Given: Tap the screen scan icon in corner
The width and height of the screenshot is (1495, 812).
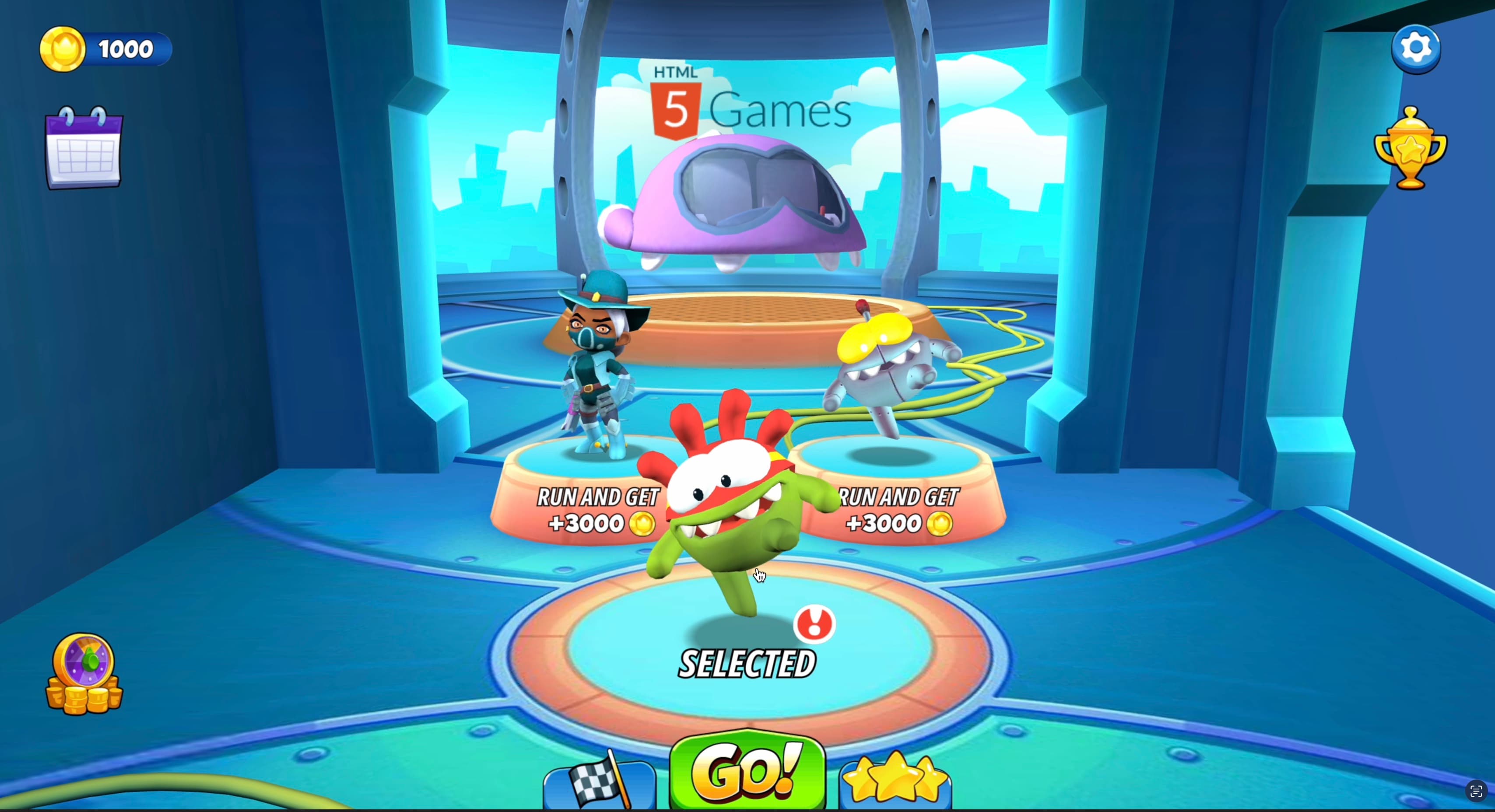Looking at the screenshot, I should point(1476,791).
